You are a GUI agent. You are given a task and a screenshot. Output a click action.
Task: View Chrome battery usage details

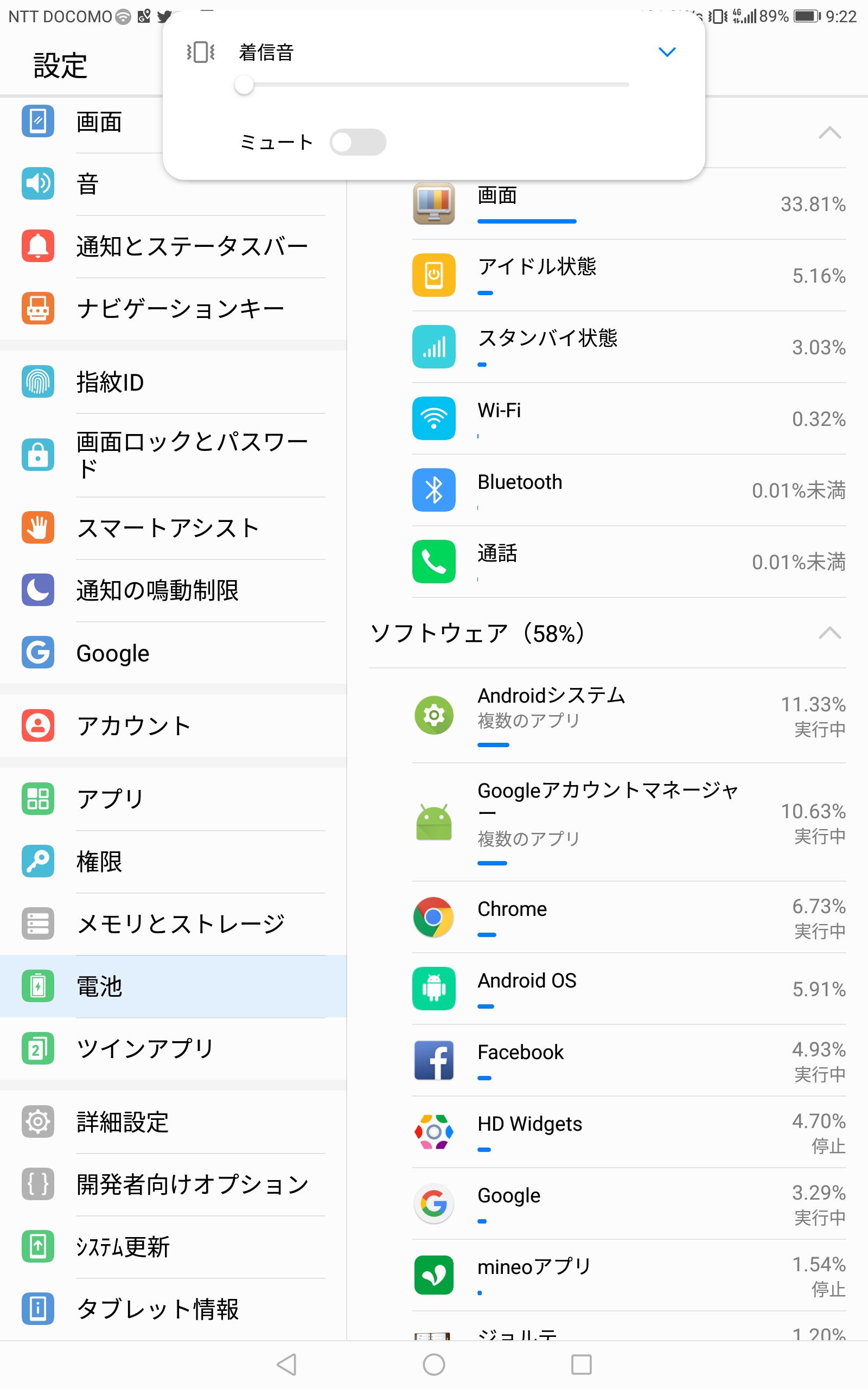click(x=629, y=917)
